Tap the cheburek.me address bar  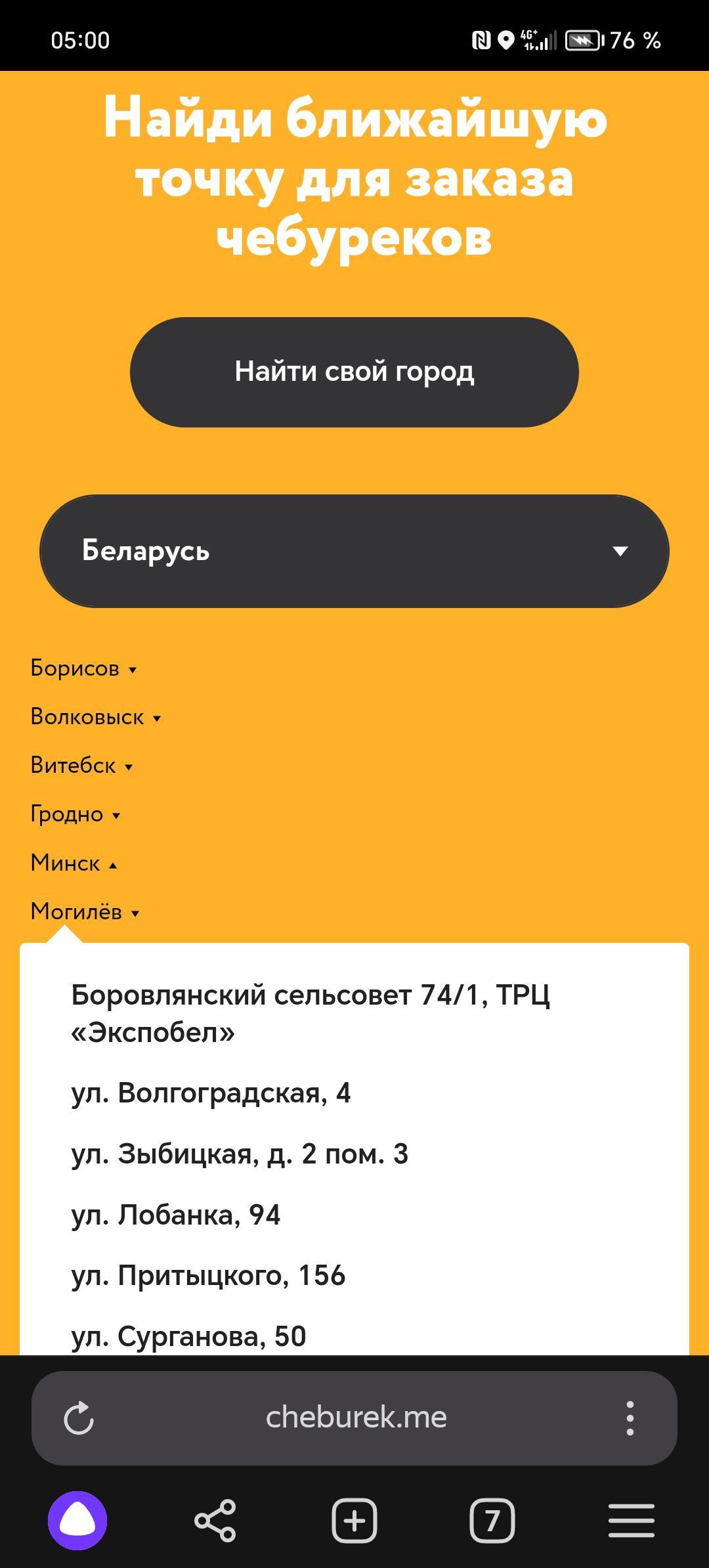pyautogui.click(x=356, y=1418)
